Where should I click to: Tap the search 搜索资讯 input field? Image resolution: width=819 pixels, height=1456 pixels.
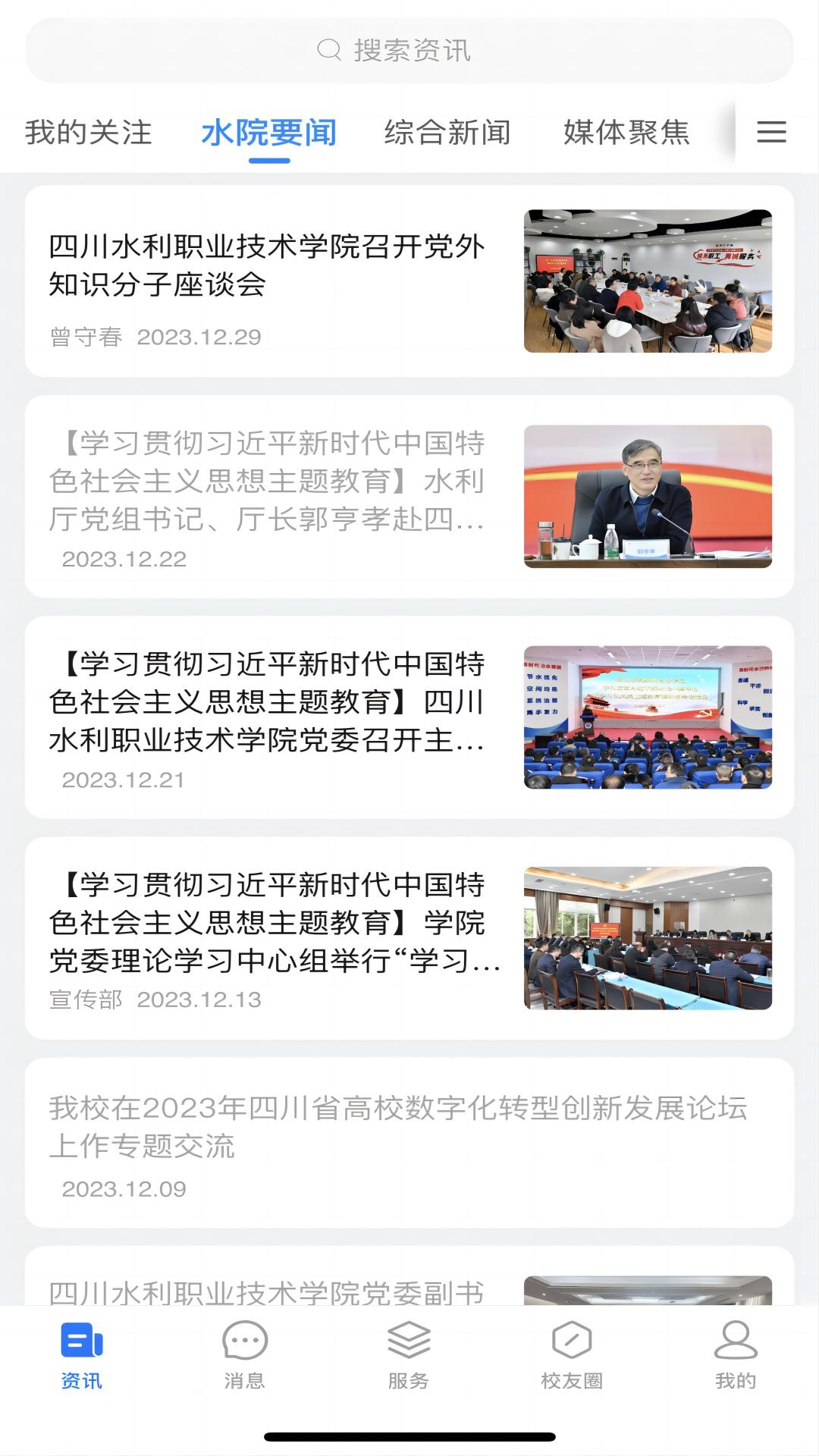(x=409, y=50)
